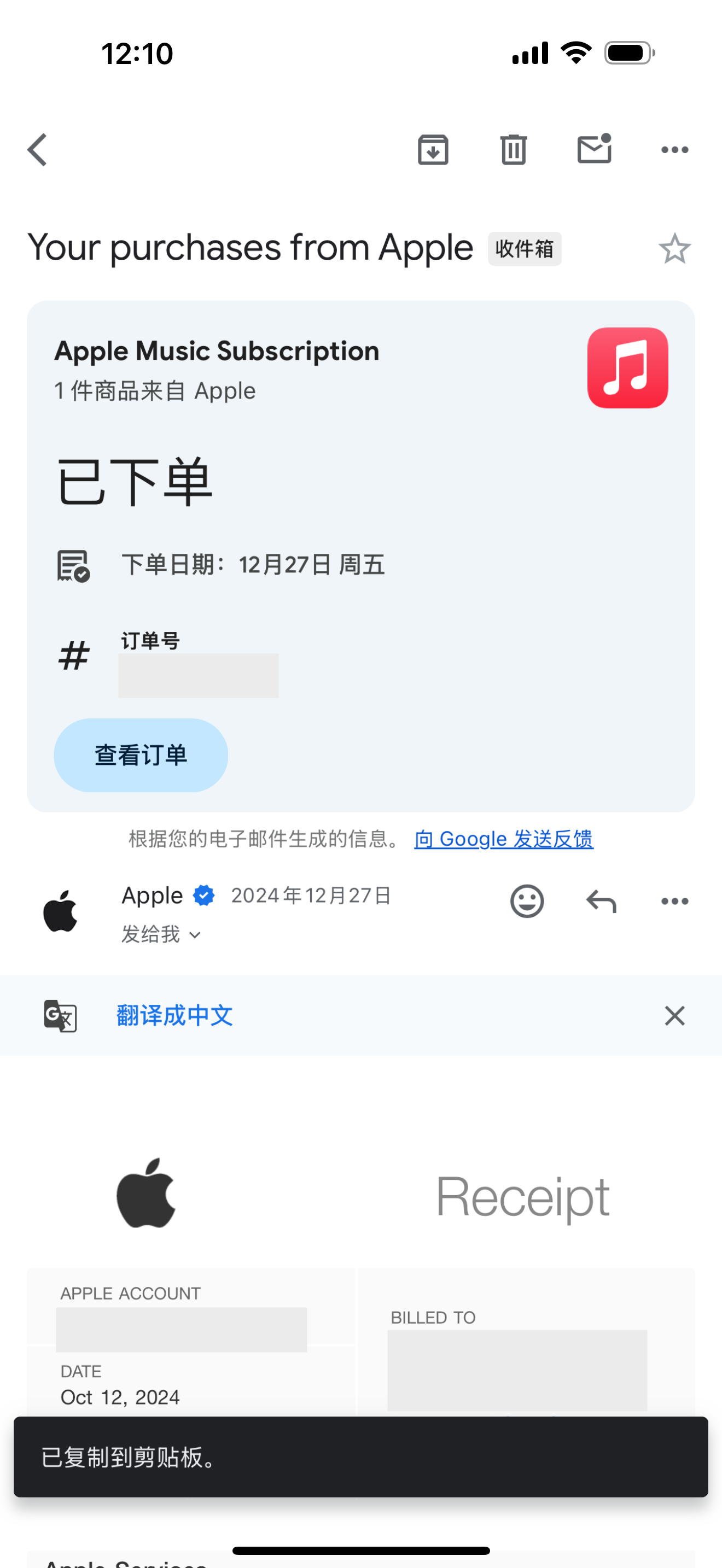Open the top toolbar overflow menu
This screenshot has height=1568, width=722.
pos(674,150)
